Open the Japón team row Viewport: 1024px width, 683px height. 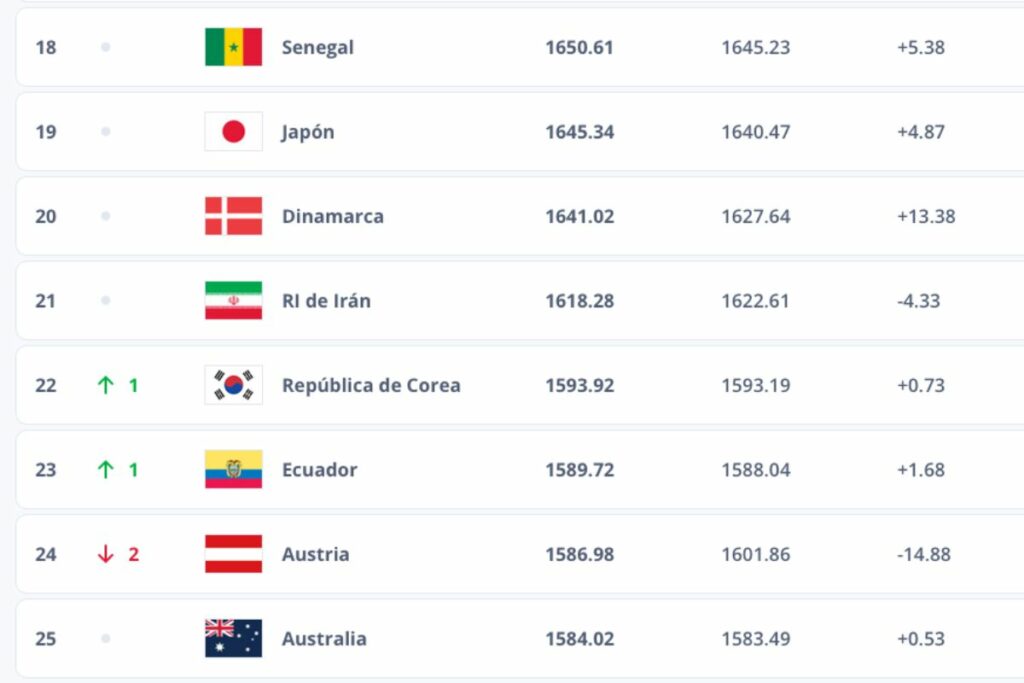point(308,132)
